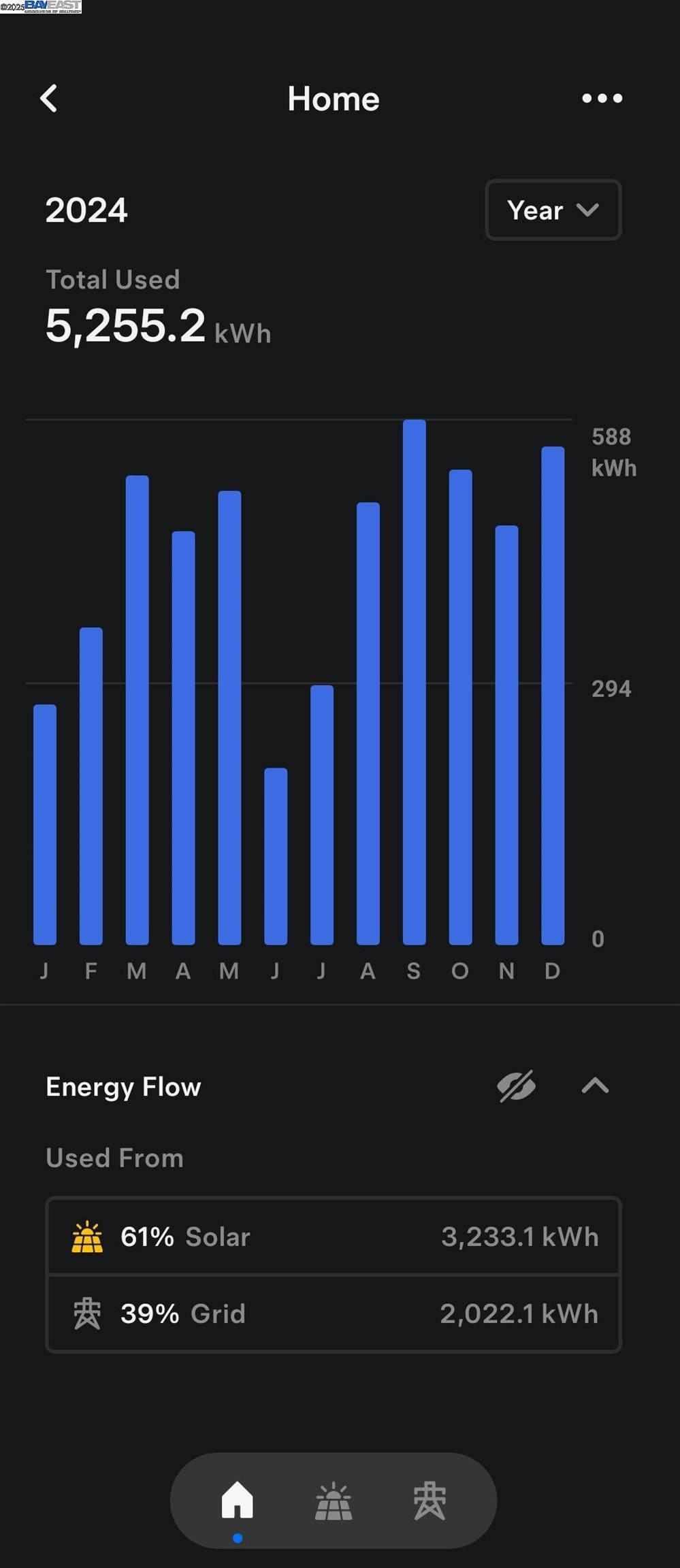The width and height of the screenshot is (680, 1568).
Task: Open the Year period dropdown
Action: 553,210
